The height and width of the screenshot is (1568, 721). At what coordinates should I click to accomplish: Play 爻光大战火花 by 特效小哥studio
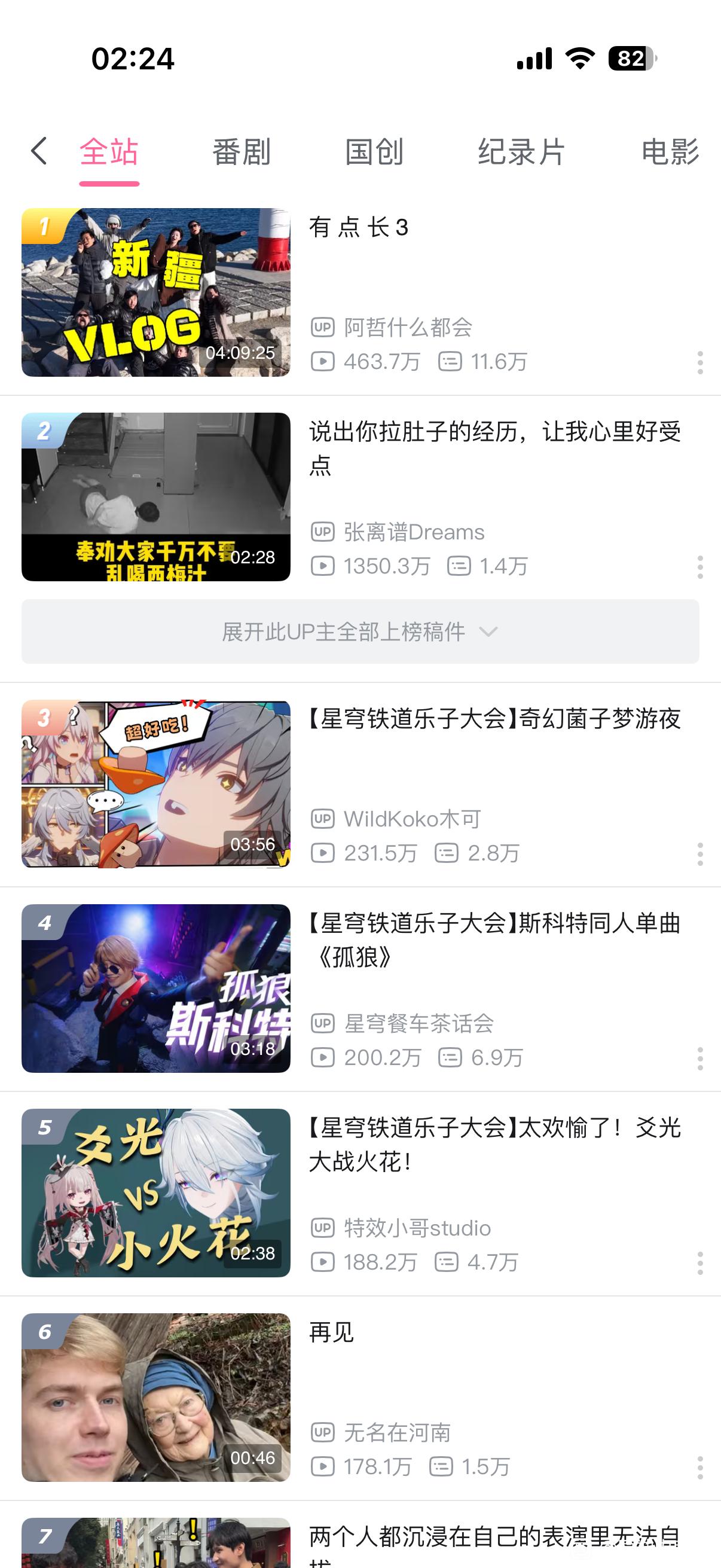pyautogui.click(x=156, y=1193)
